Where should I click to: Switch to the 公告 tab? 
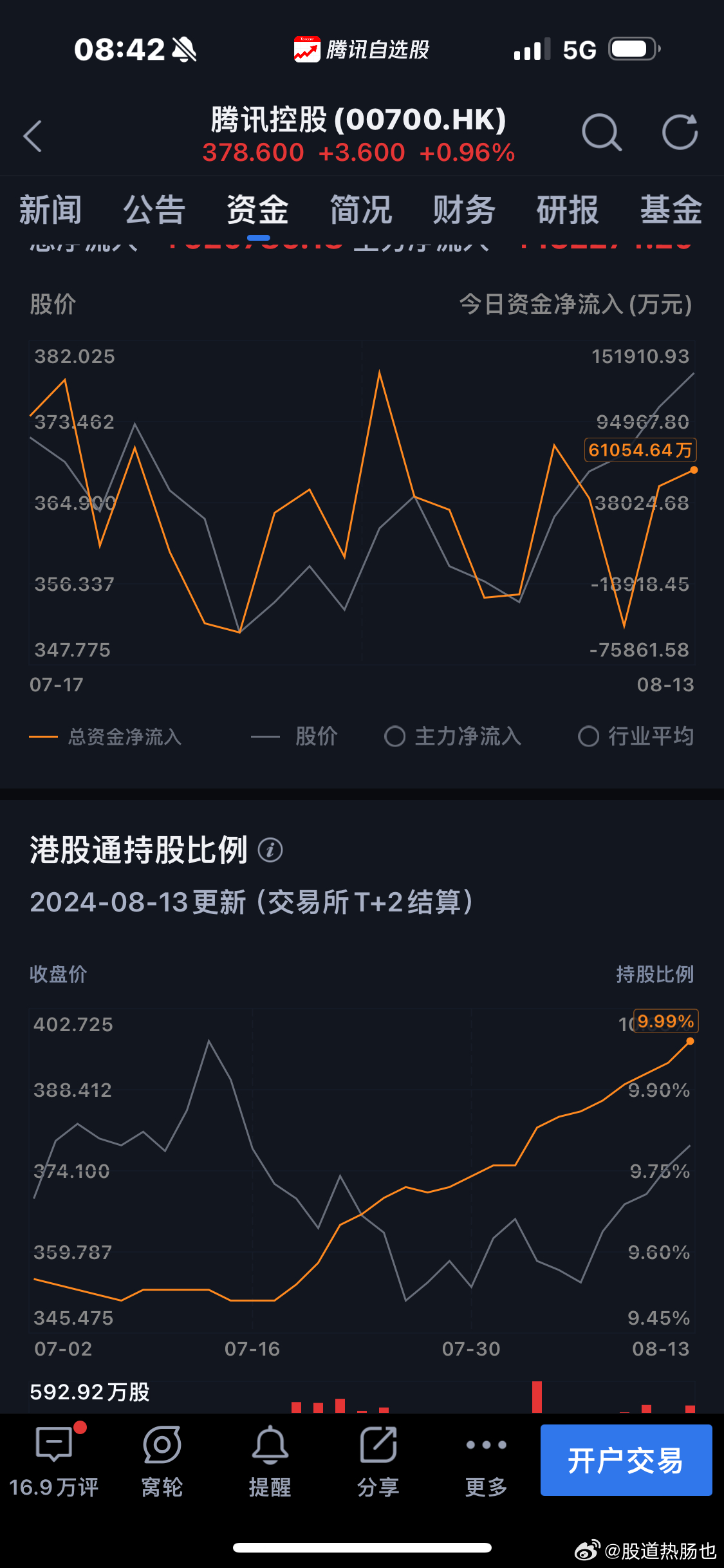click(x=154, y=210)
